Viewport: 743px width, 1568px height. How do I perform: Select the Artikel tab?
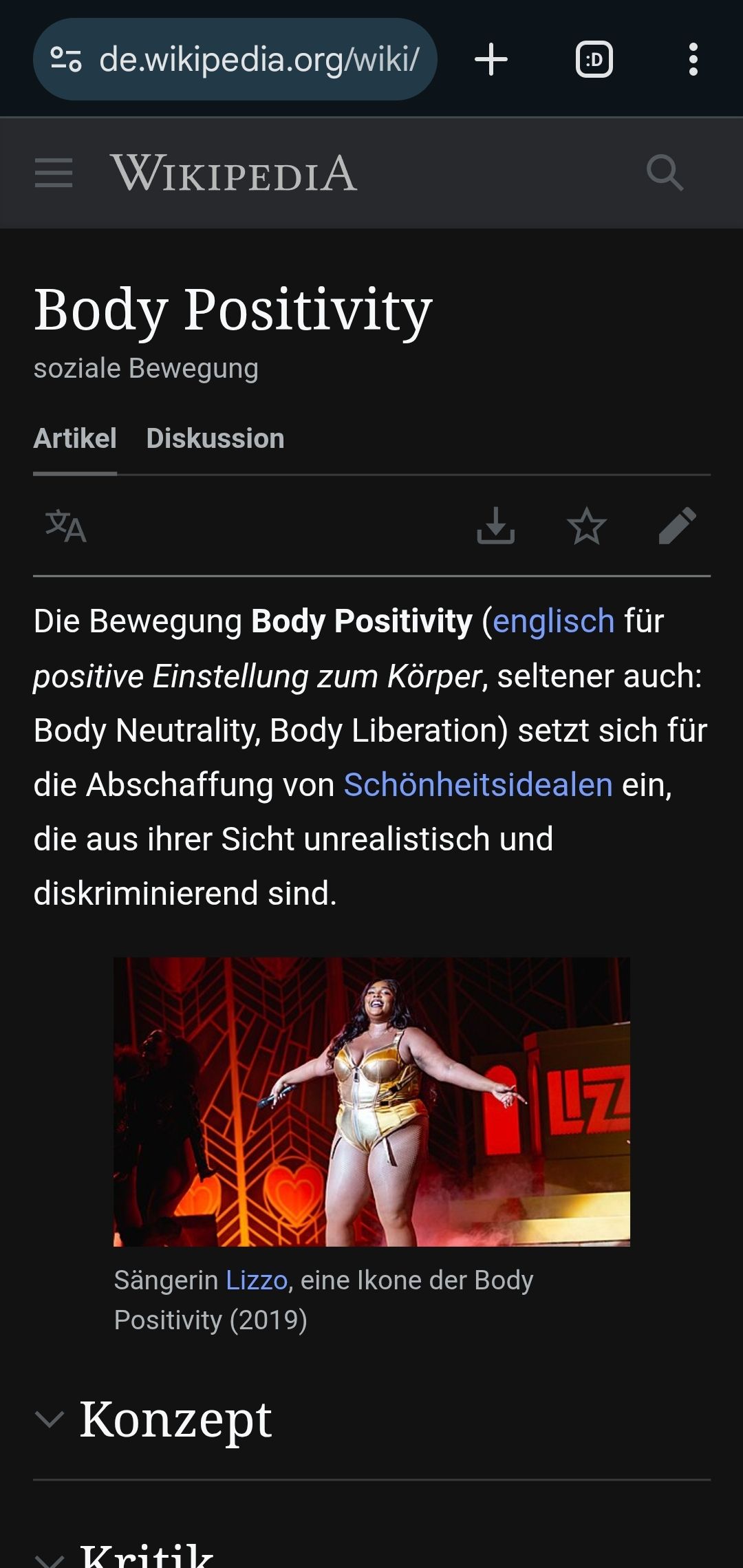[x=75, y=439]
